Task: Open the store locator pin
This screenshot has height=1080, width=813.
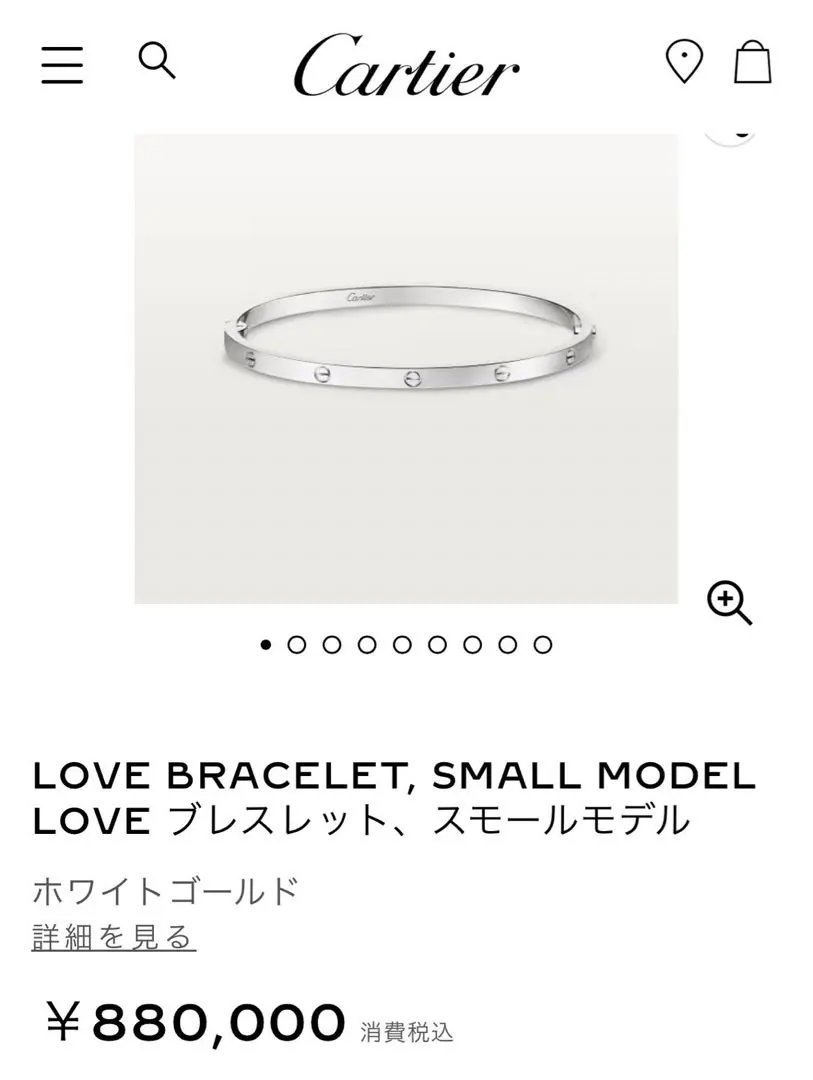Action: coord(685,62)
